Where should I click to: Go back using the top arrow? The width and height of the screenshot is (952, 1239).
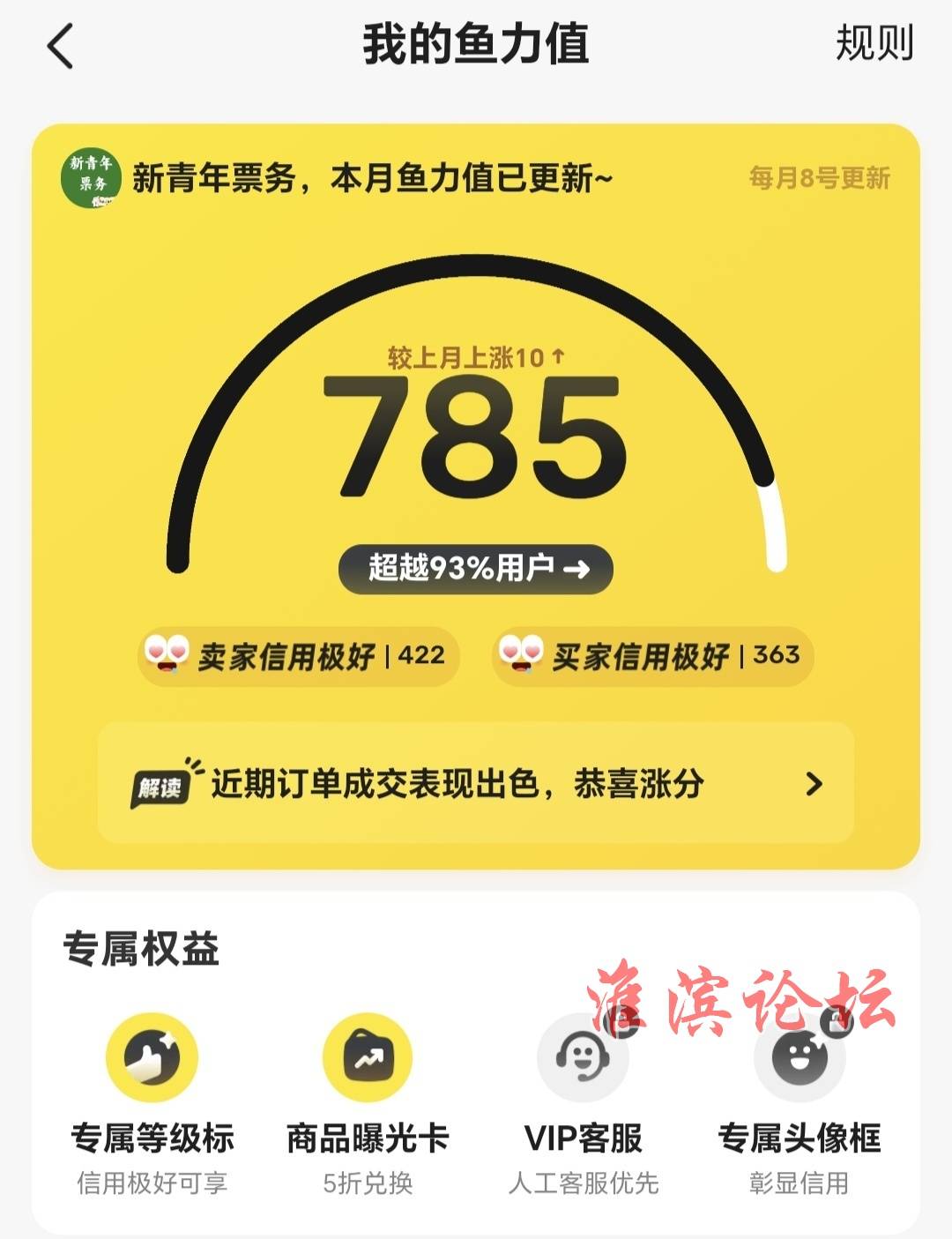pyautogui.click(x=61, y=46)
